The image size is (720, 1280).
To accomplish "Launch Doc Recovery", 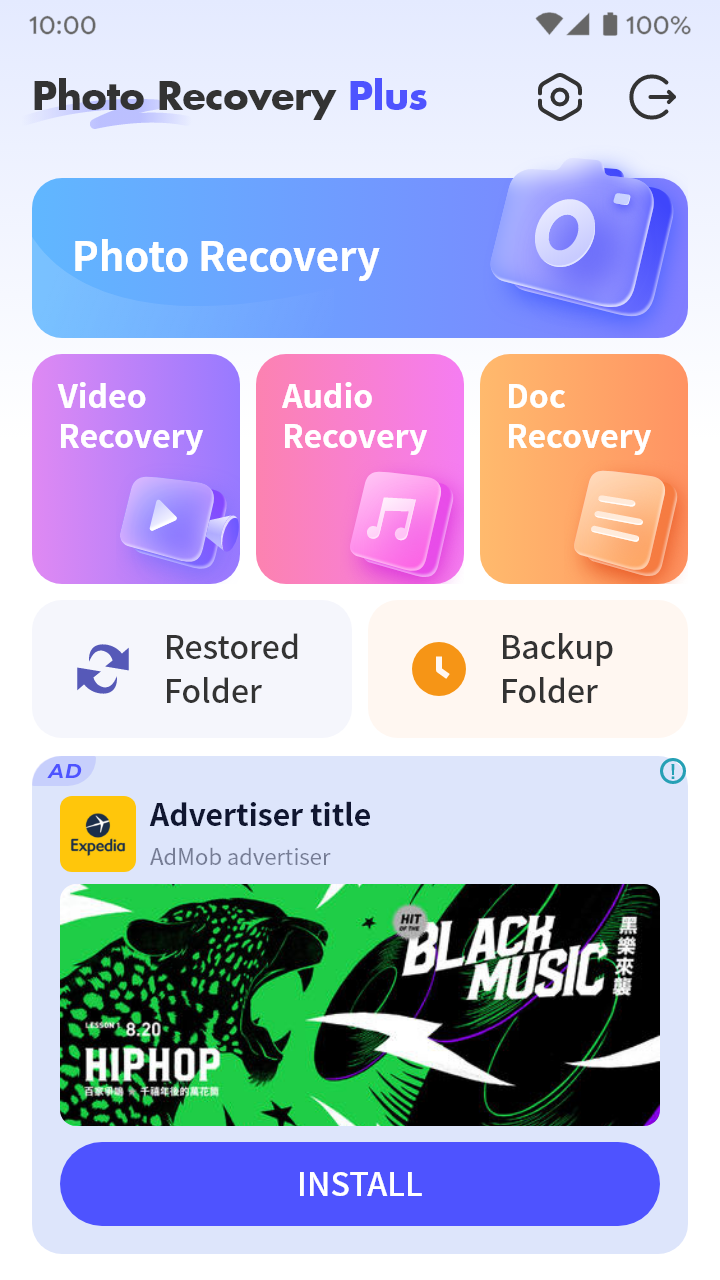I will point(584,469).
